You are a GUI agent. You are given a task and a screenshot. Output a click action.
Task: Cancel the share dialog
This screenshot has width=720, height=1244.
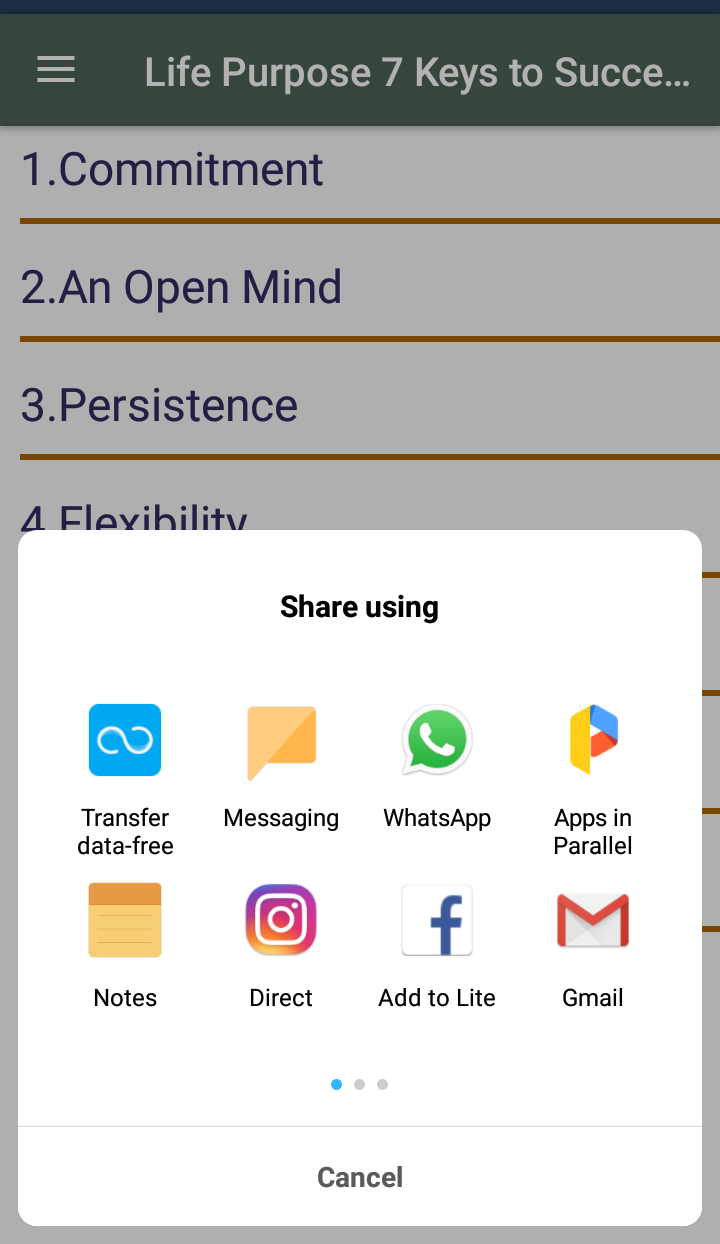coord(360,1177)
